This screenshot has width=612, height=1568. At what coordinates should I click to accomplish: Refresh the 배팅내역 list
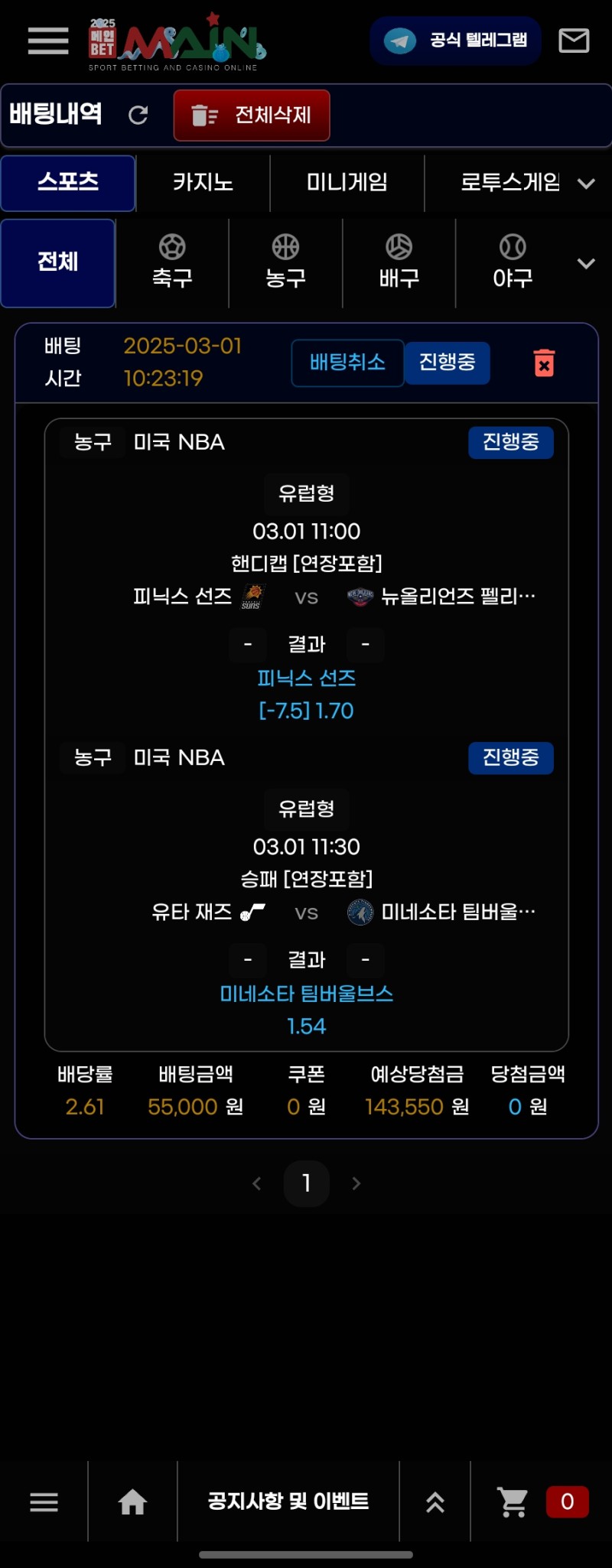(138, 115)
